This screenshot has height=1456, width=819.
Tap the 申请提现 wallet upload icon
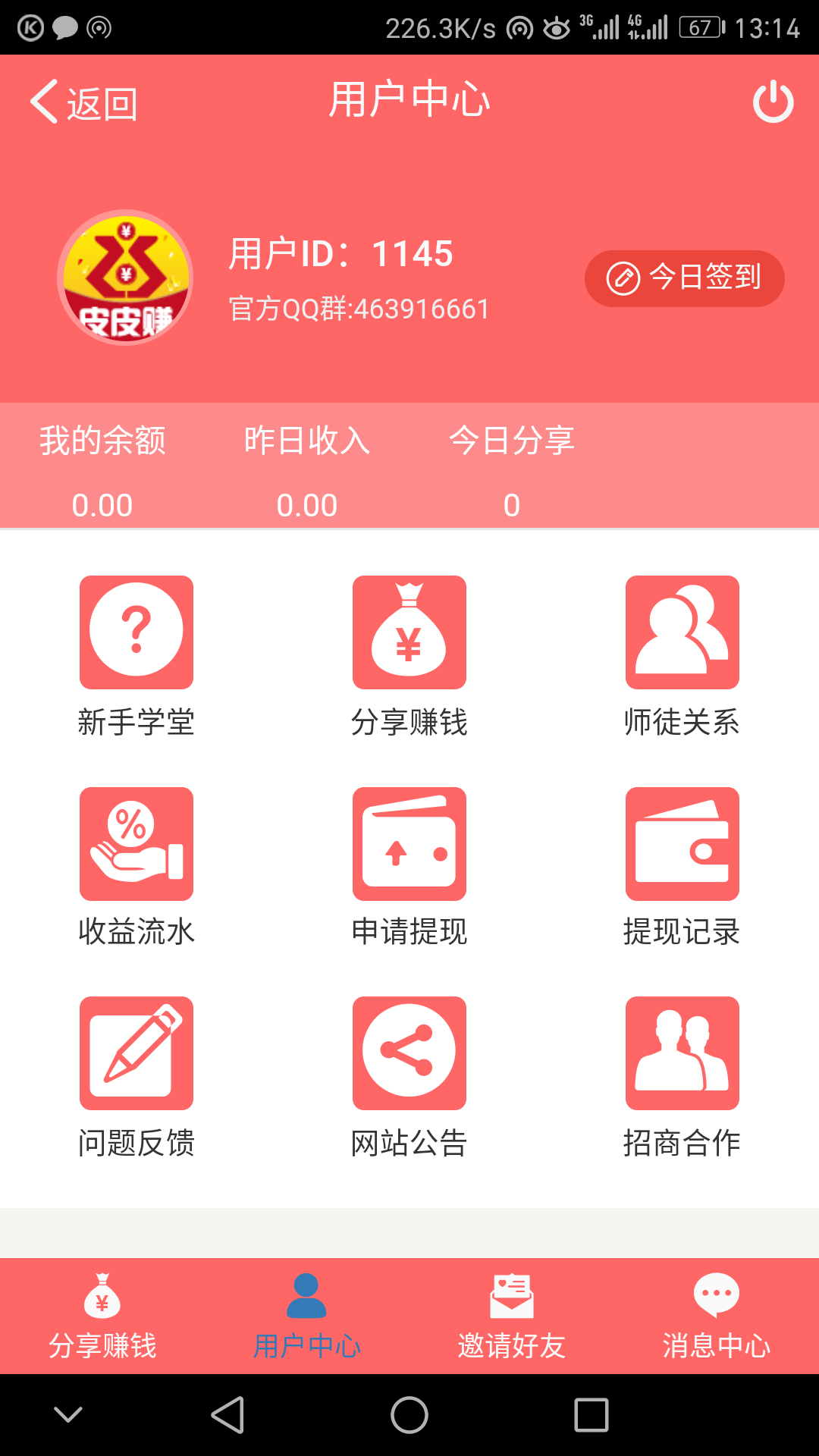[x=409, y=844]
